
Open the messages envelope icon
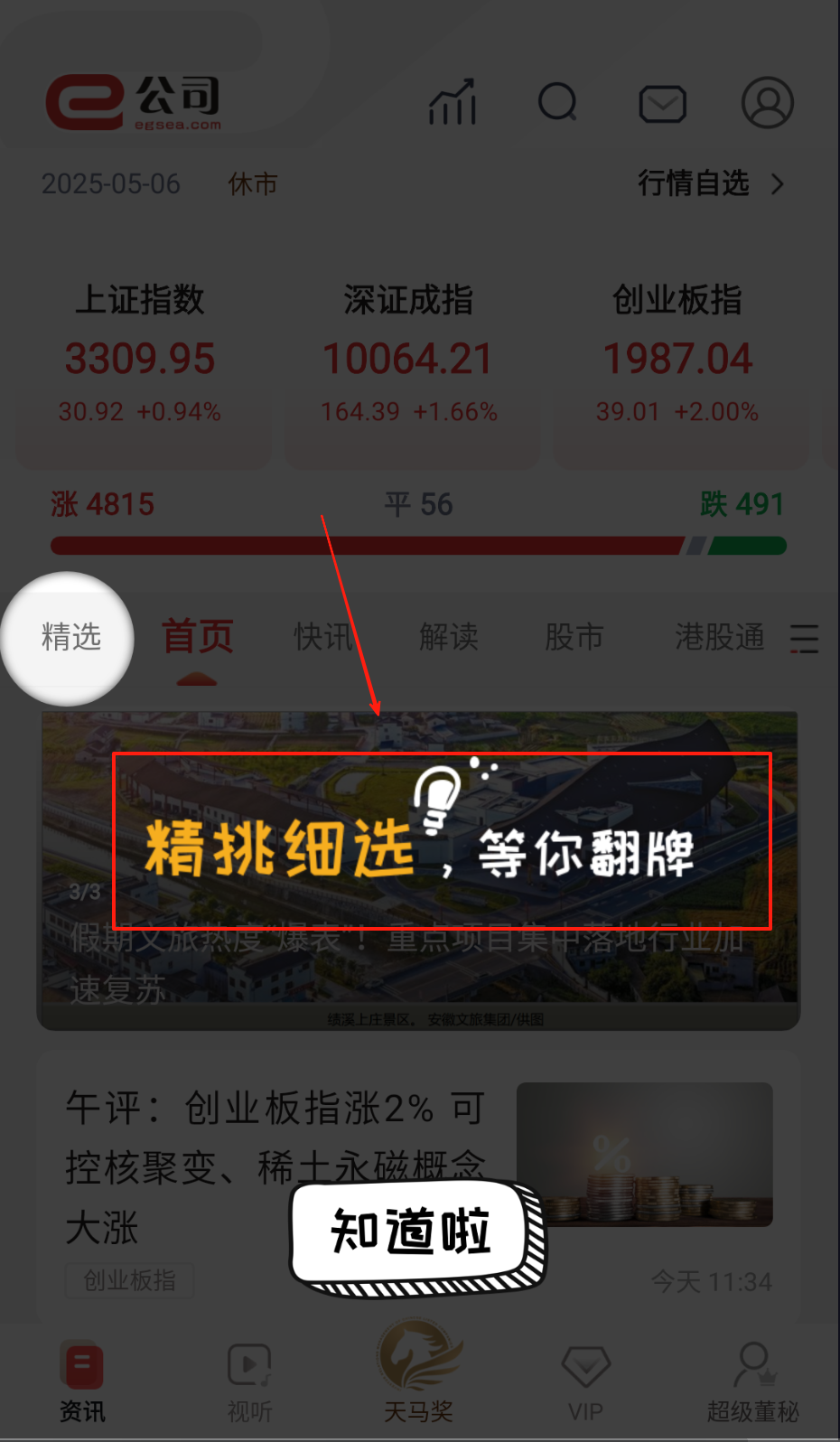point(662,104)
